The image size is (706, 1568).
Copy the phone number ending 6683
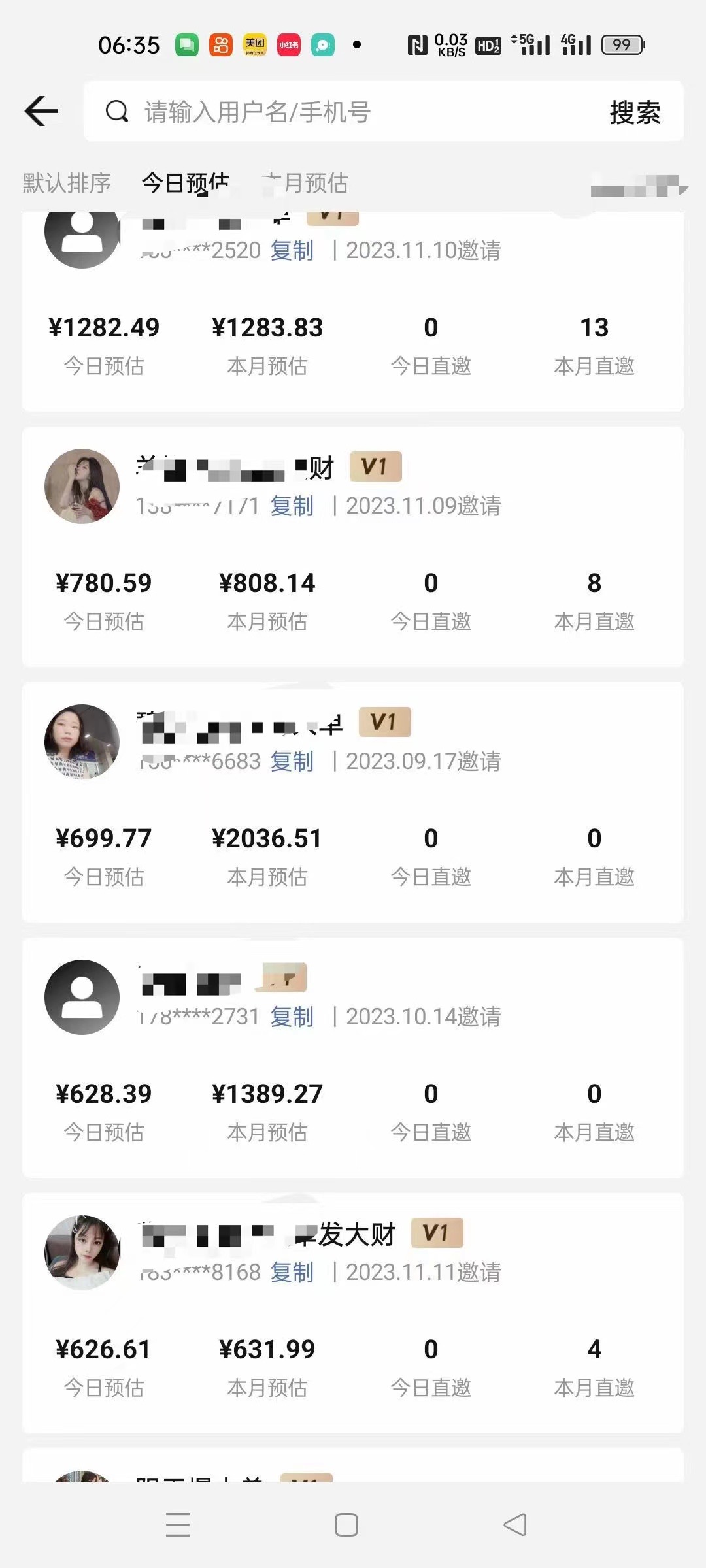pyautogui.click(x=292, y=761)
